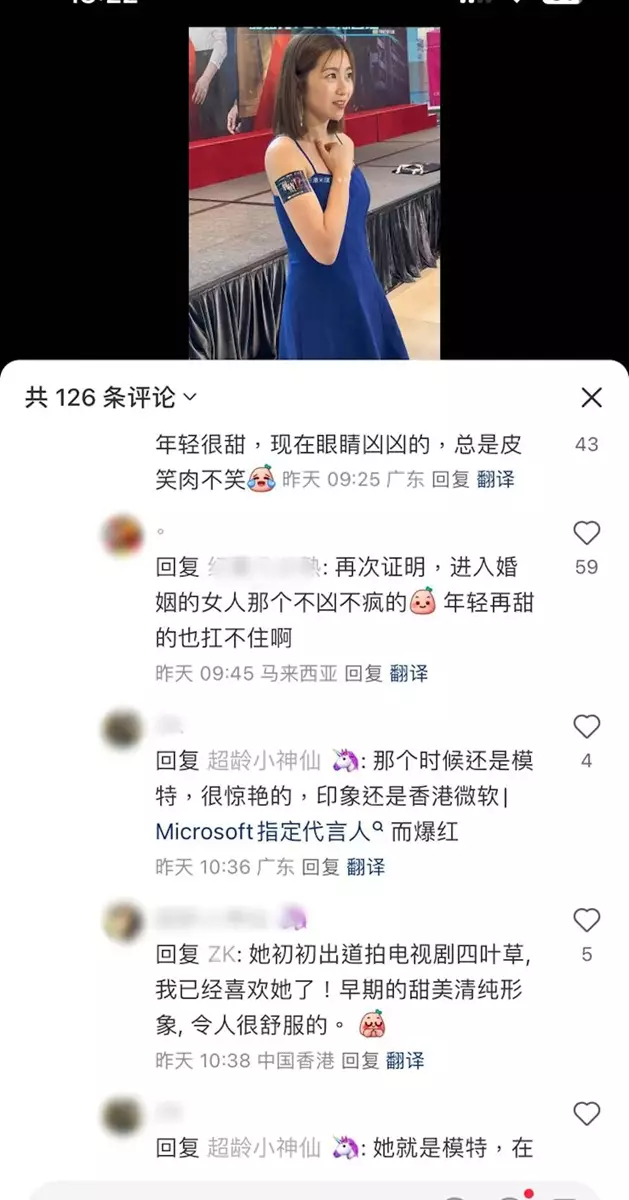Open the avatar of the 中国香港 commenter
629x1200 pixels.
point(122,922)
